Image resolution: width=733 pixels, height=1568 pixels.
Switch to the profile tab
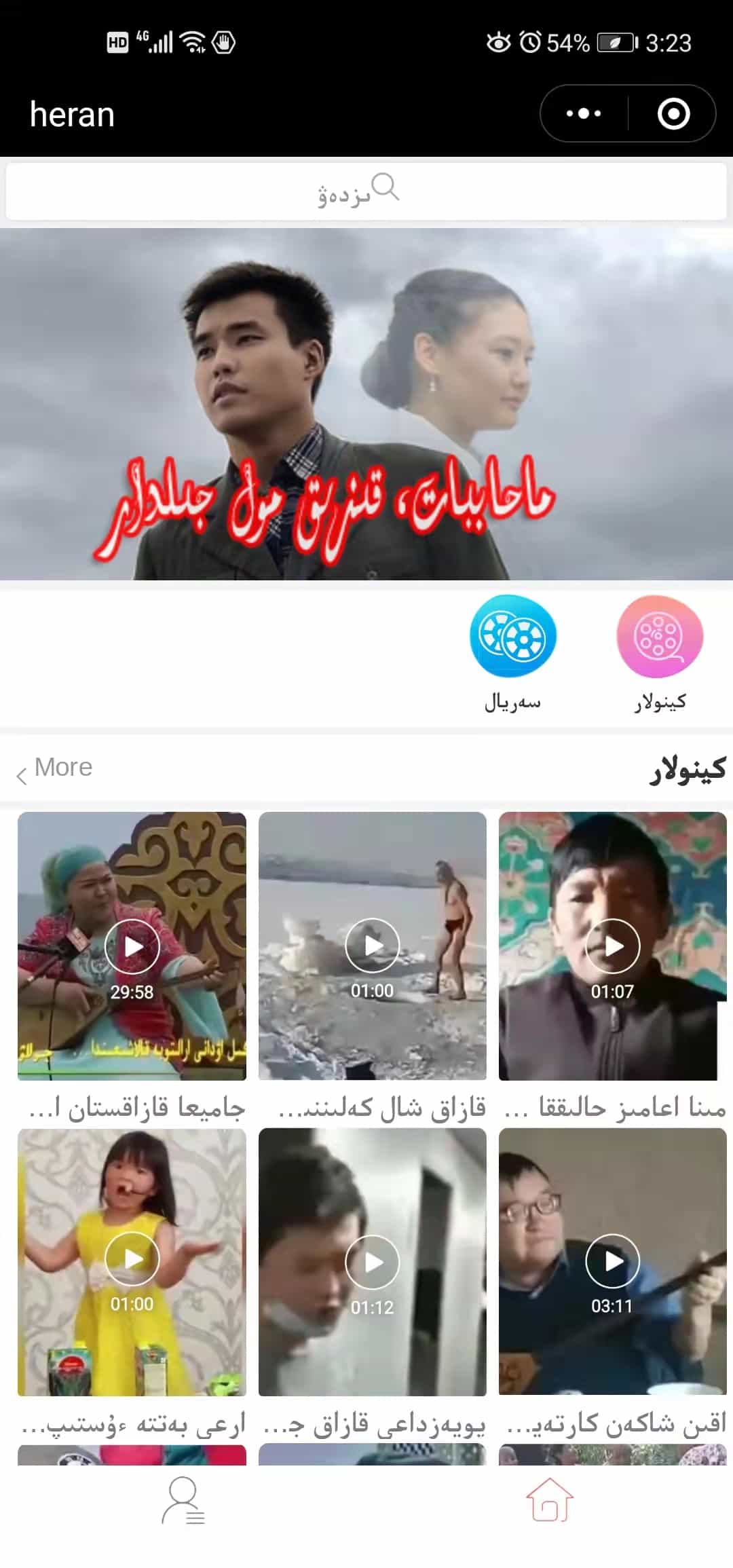(183, 1501)
